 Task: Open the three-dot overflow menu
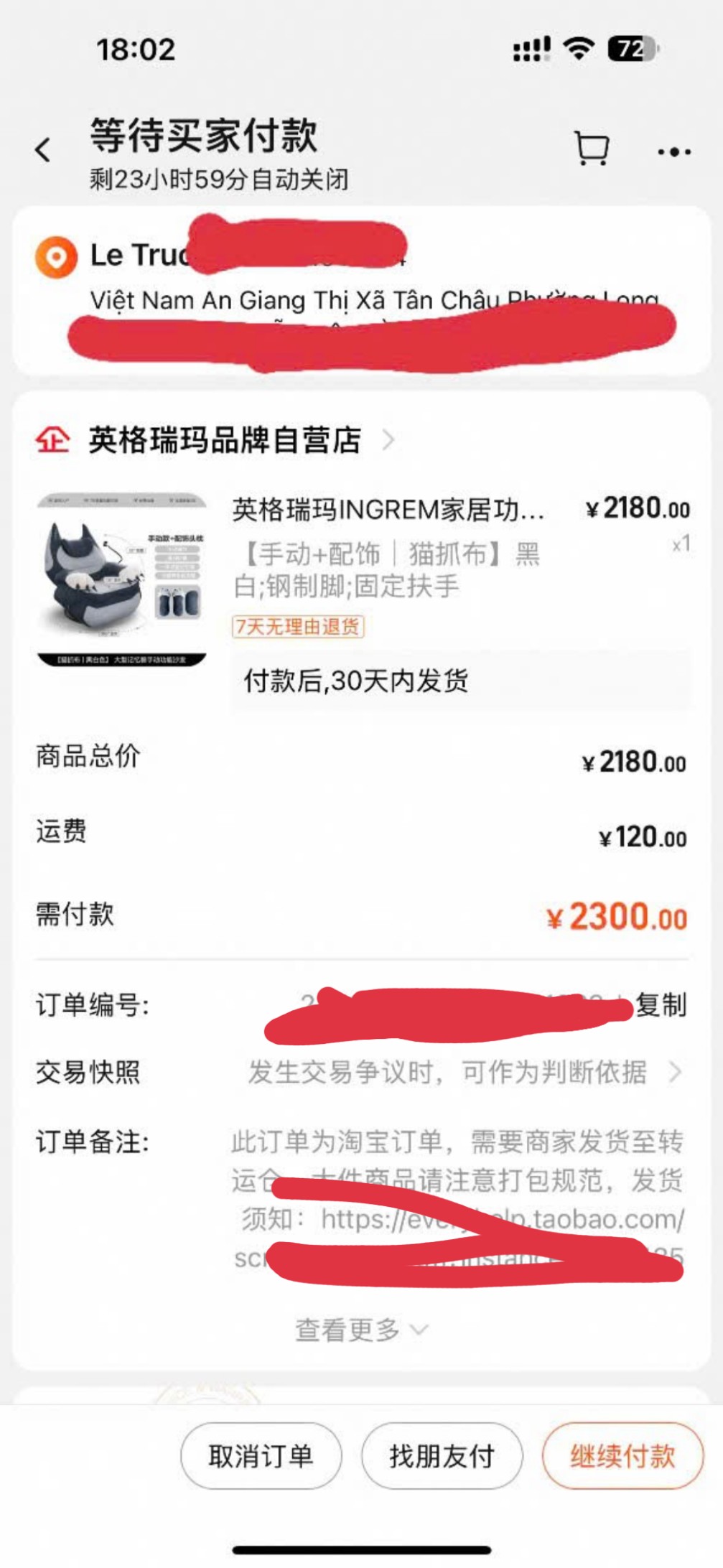click(x=674, y=151)
